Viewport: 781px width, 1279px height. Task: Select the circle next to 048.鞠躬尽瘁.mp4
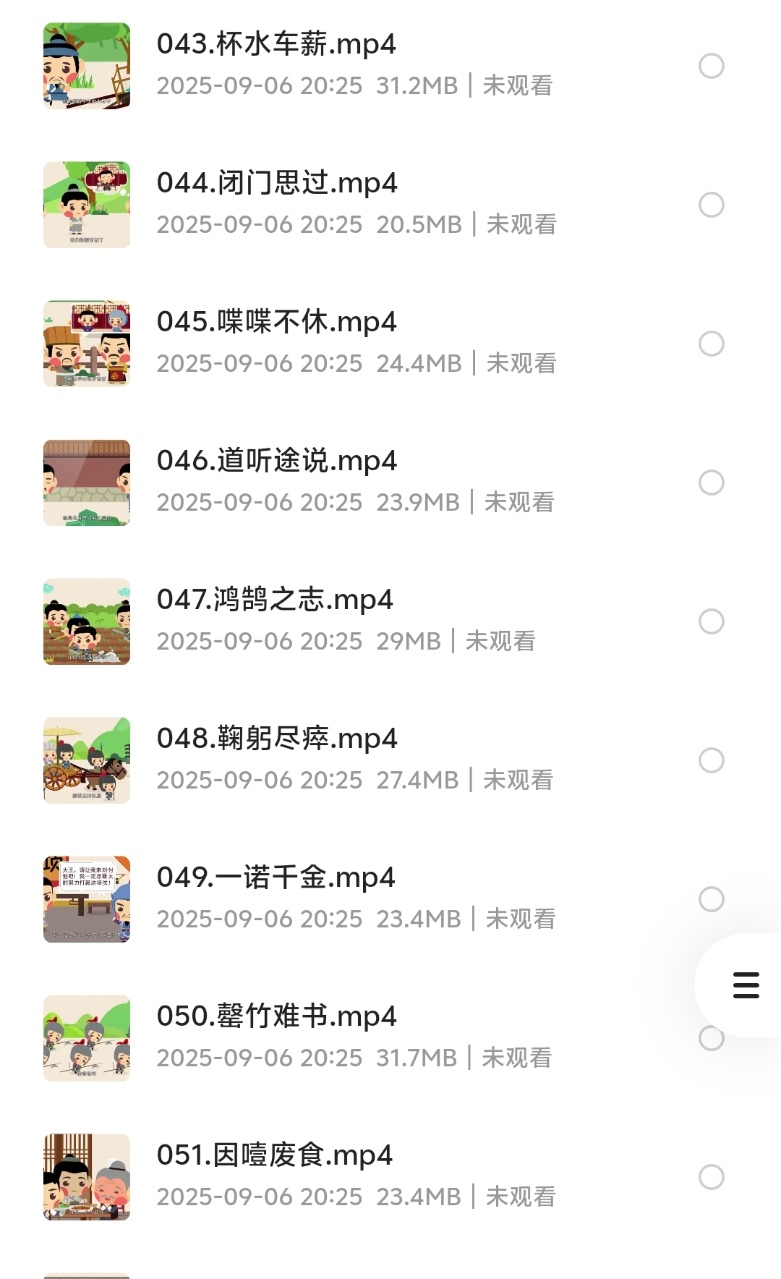click(x=711, y=760)
